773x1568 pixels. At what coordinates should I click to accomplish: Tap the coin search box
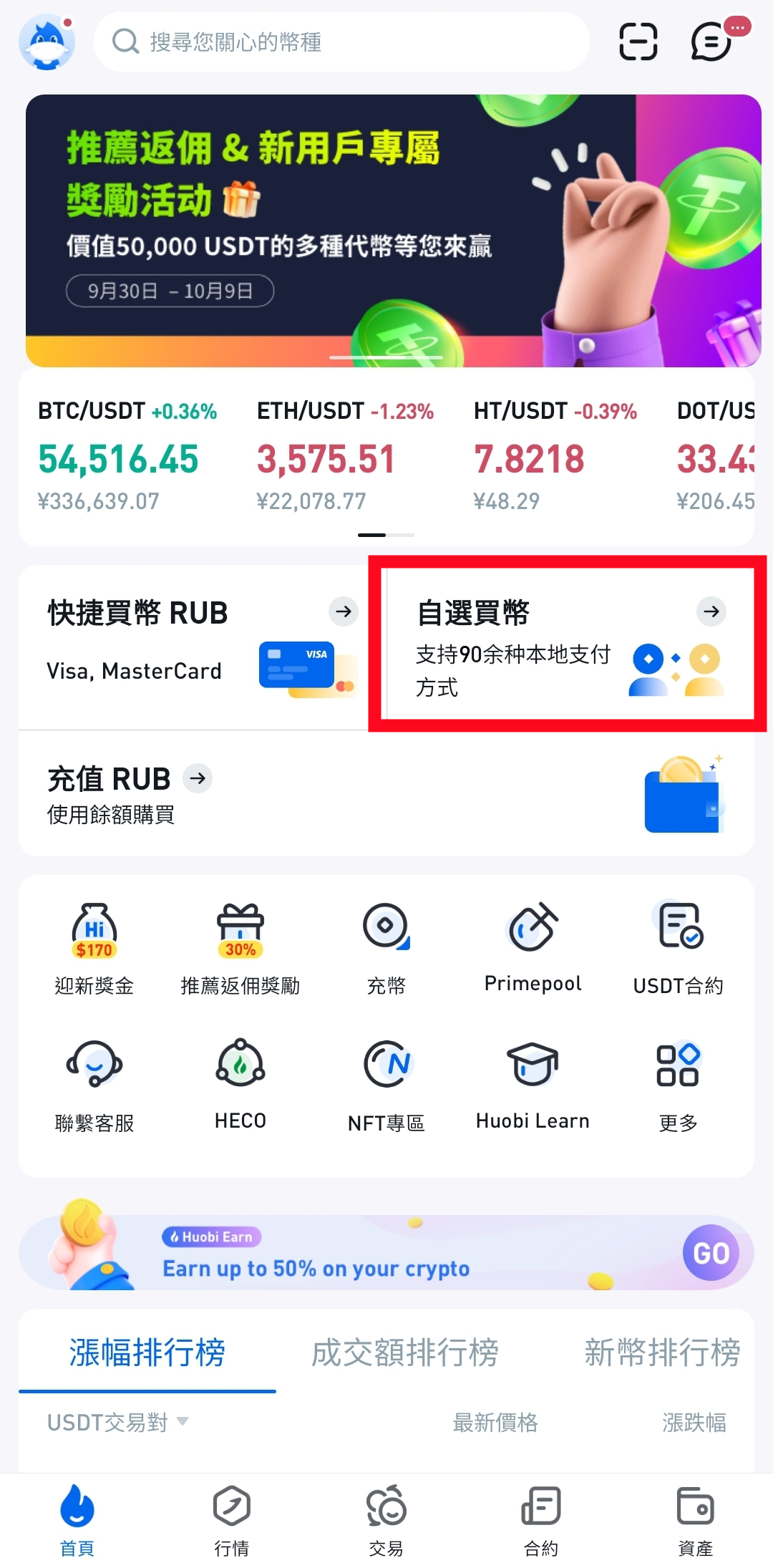click(341, 42)
